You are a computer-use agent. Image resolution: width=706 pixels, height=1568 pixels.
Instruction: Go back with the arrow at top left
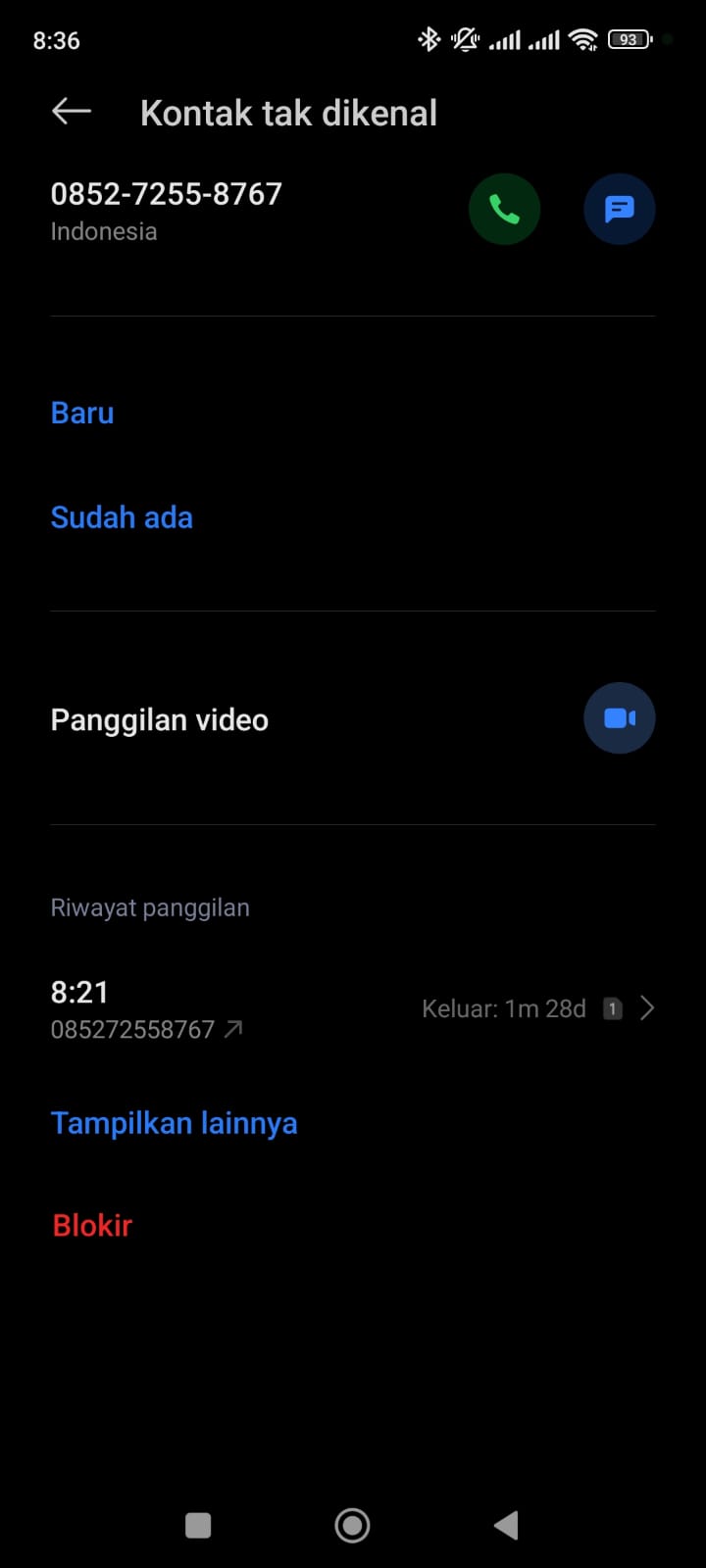pos(70,111)
